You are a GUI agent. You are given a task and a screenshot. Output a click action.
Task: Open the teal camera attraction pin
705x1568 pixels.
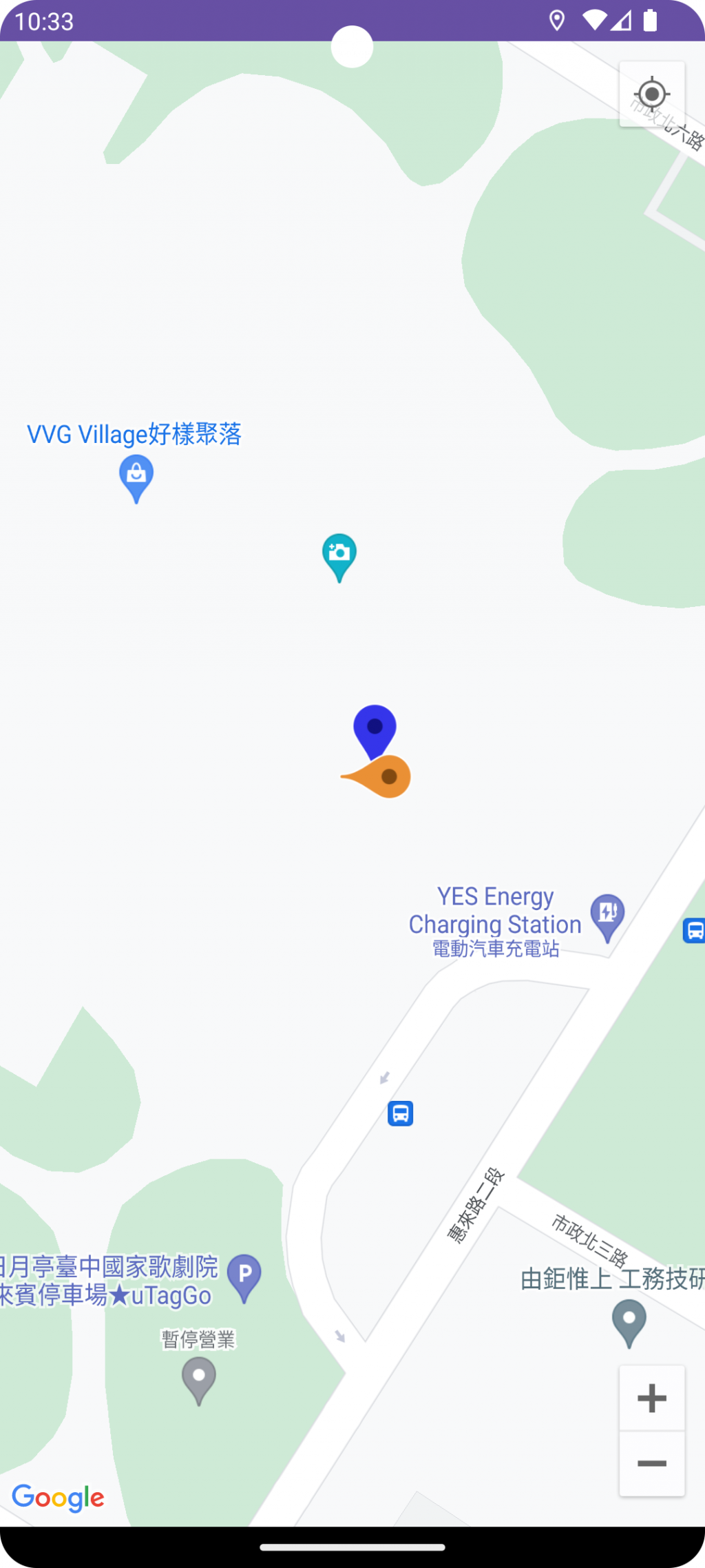[x=339, y=555]
